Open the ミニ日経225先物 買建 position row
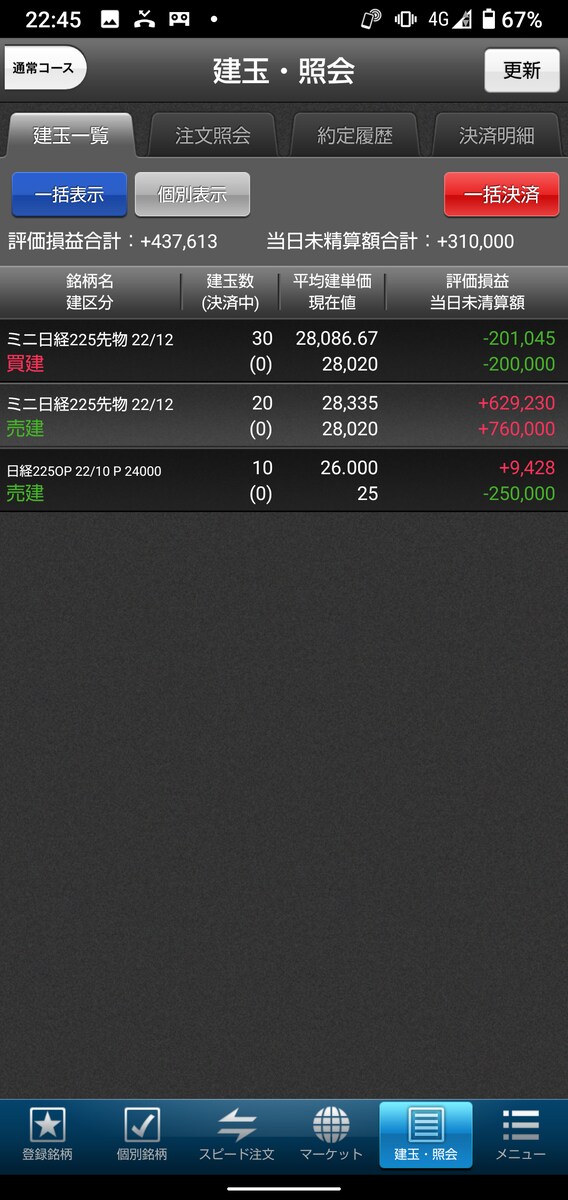 click(284, 351)
